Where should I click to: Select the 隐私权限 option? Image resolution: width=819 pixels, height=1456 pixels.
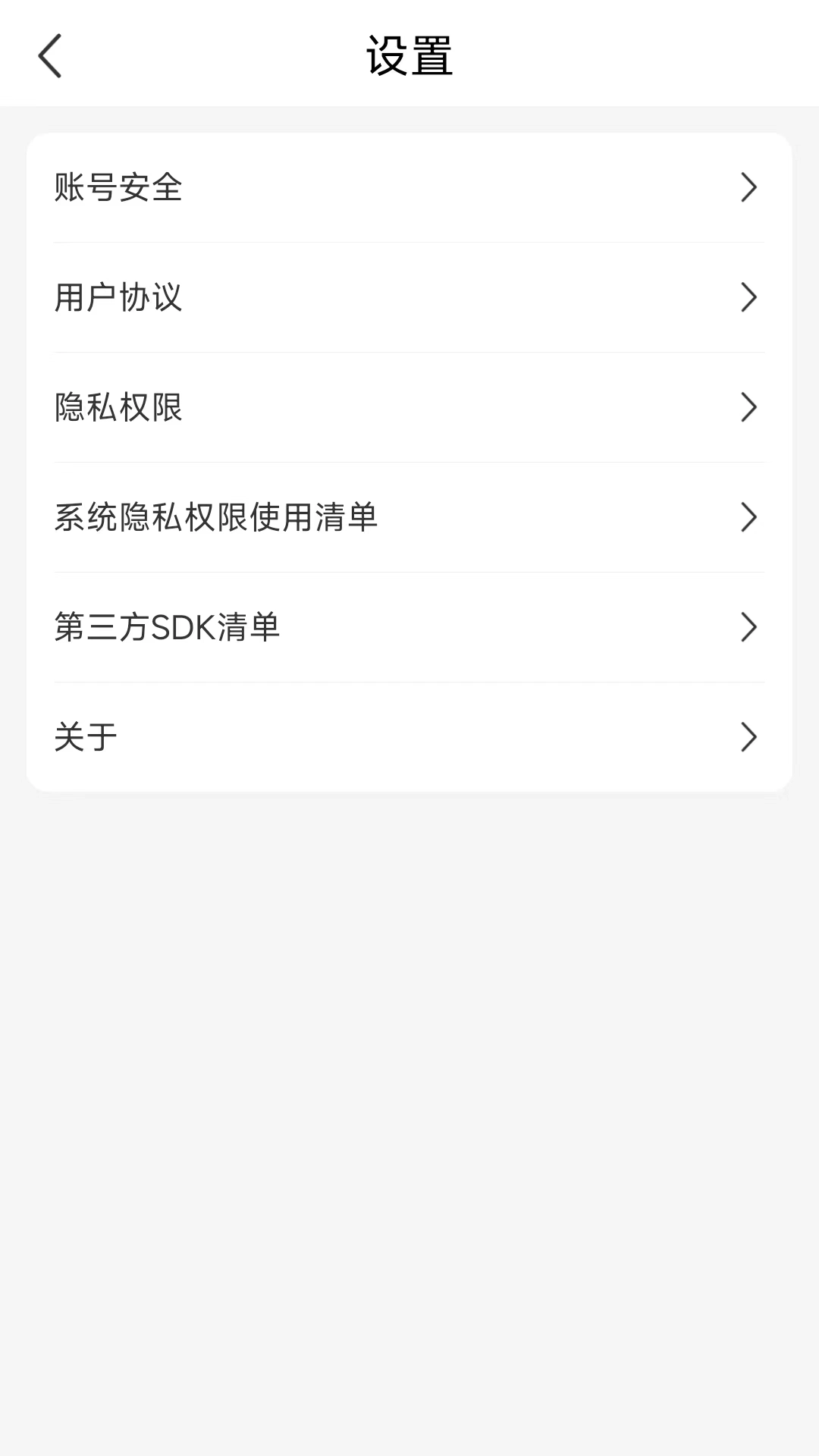409,407
